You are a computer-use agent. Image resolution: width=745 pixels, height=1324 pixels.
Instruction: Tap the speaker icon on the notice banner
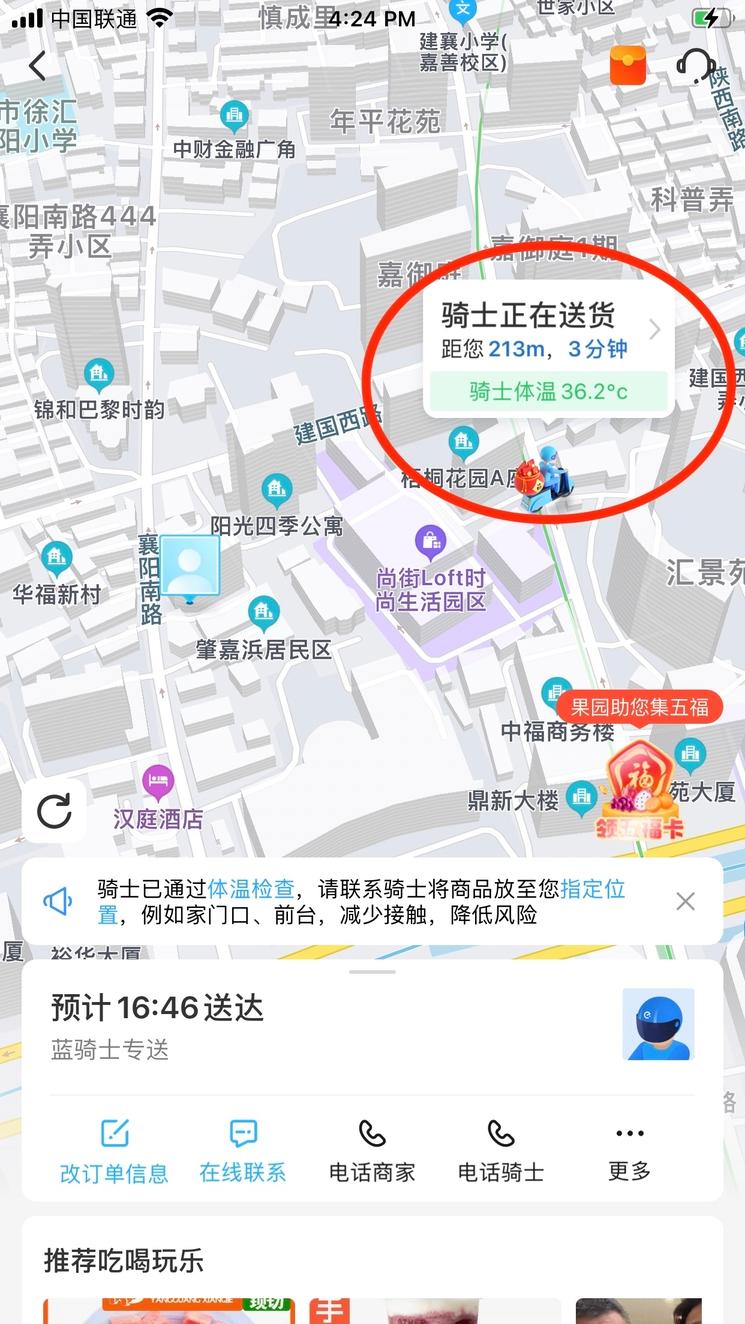pos(57,899)
